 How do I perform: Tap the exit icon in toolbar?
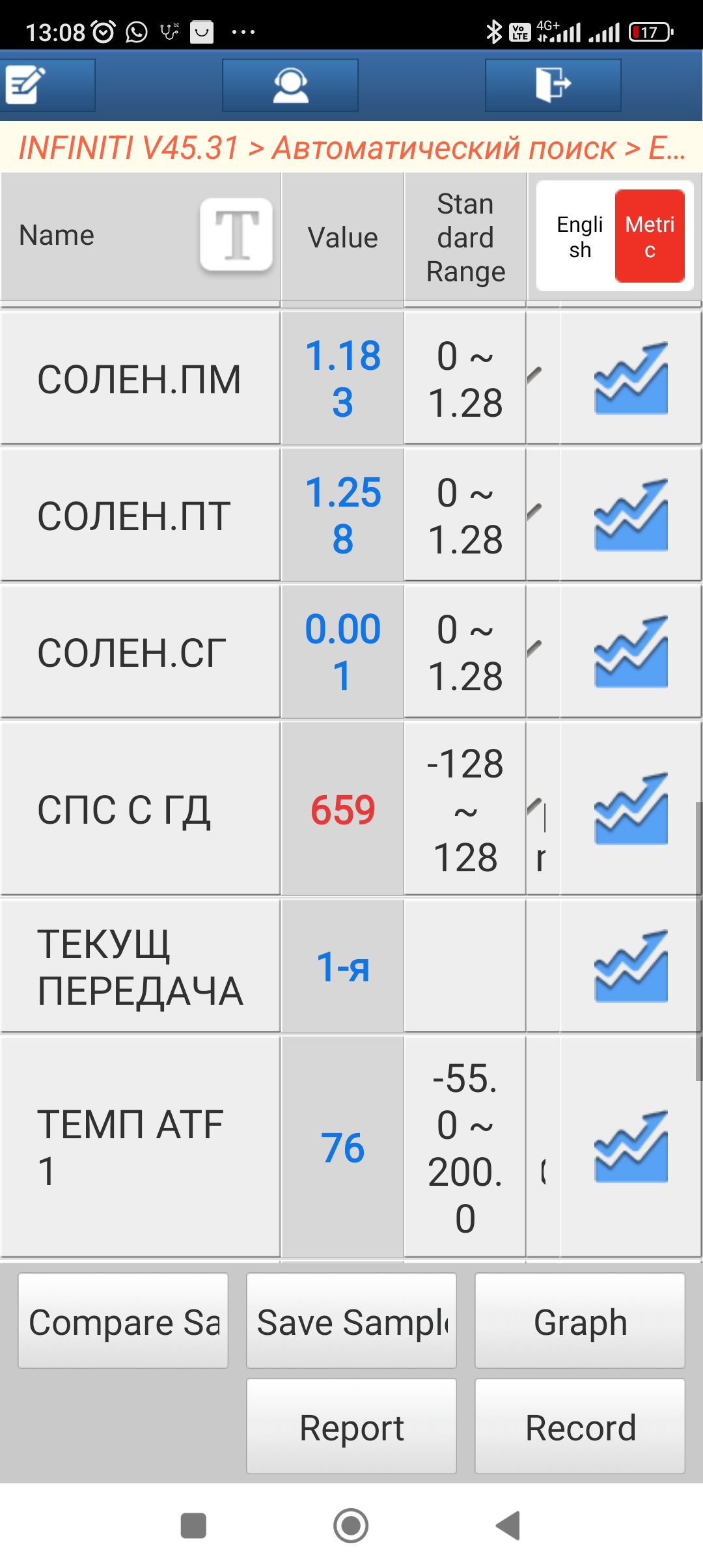[553, 85]
